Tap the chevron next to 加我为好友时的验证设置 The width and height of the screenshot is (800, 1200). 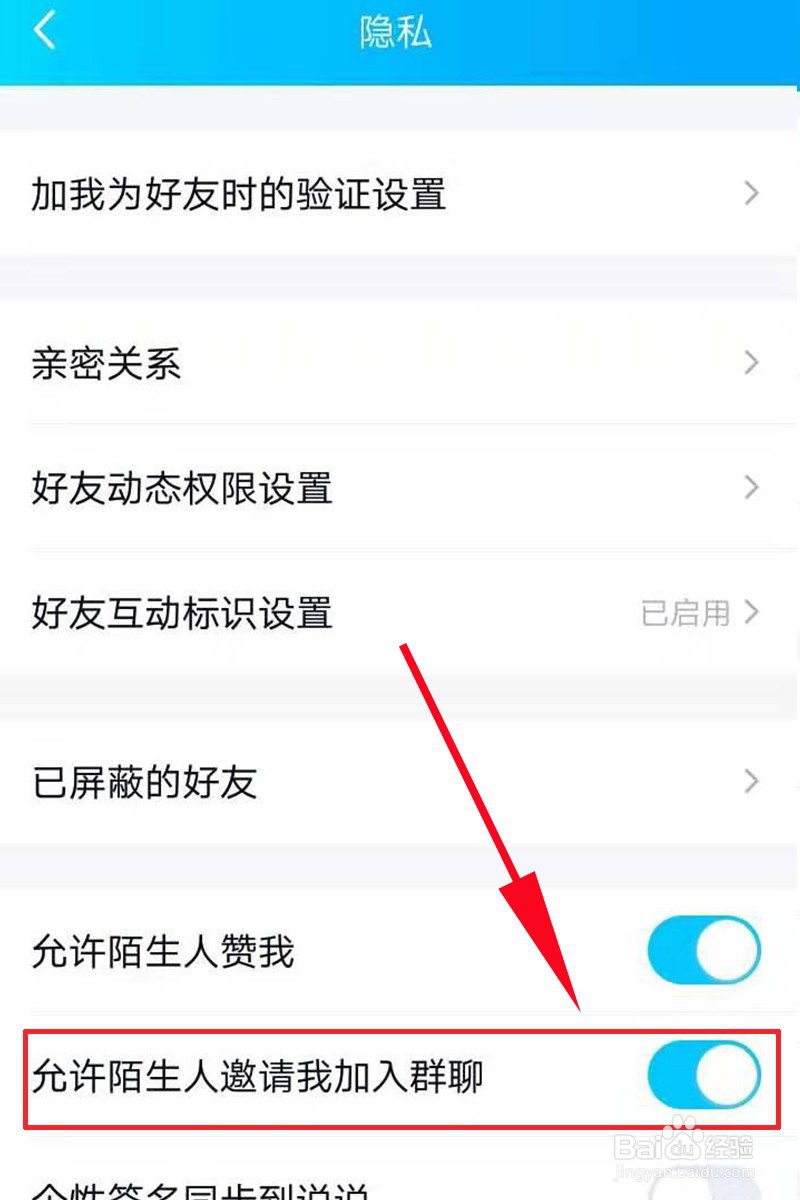pyautogui.click(x=752, y=193)
